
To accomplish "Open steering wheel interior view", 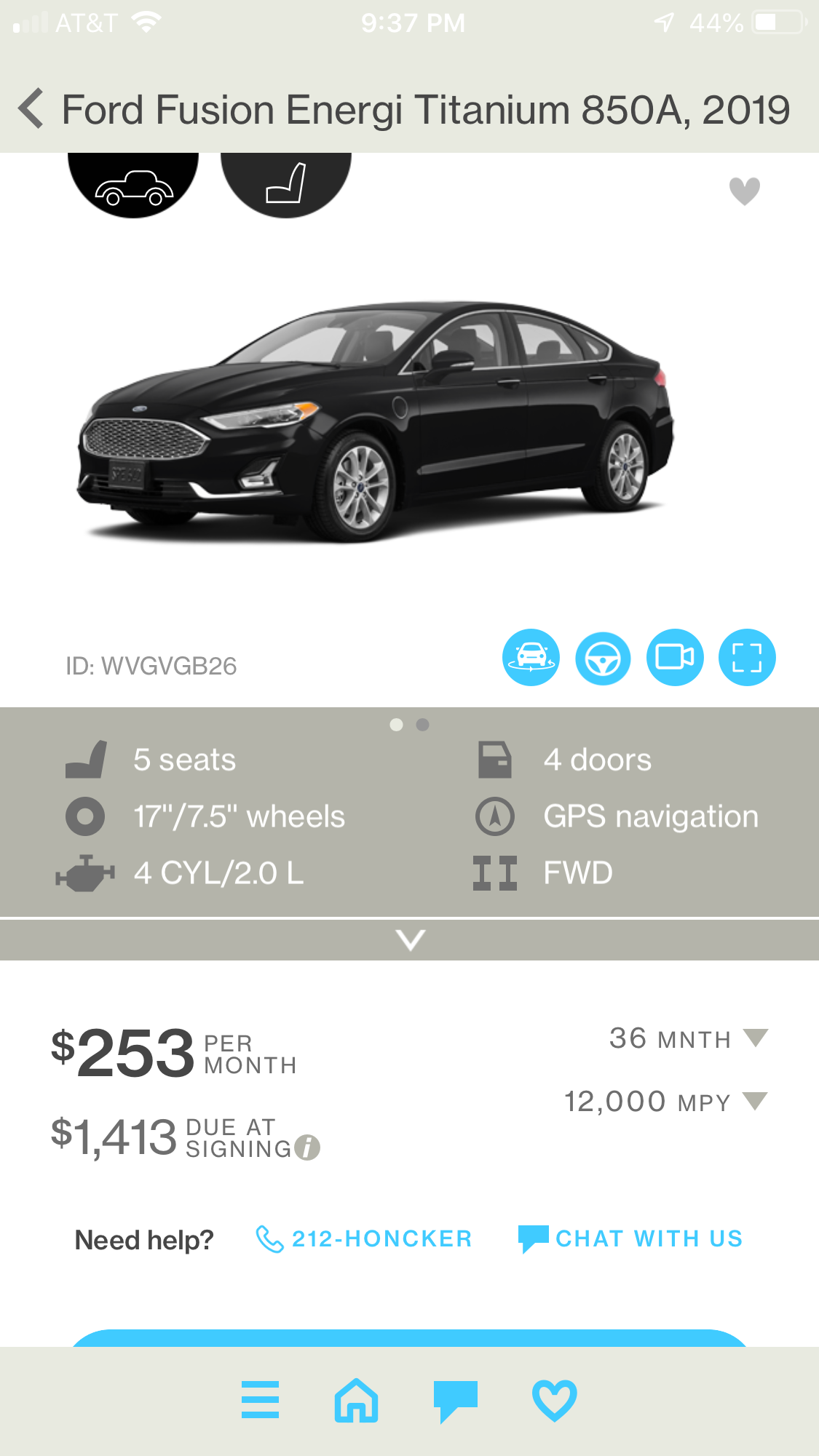I will (x=603, y=657).
